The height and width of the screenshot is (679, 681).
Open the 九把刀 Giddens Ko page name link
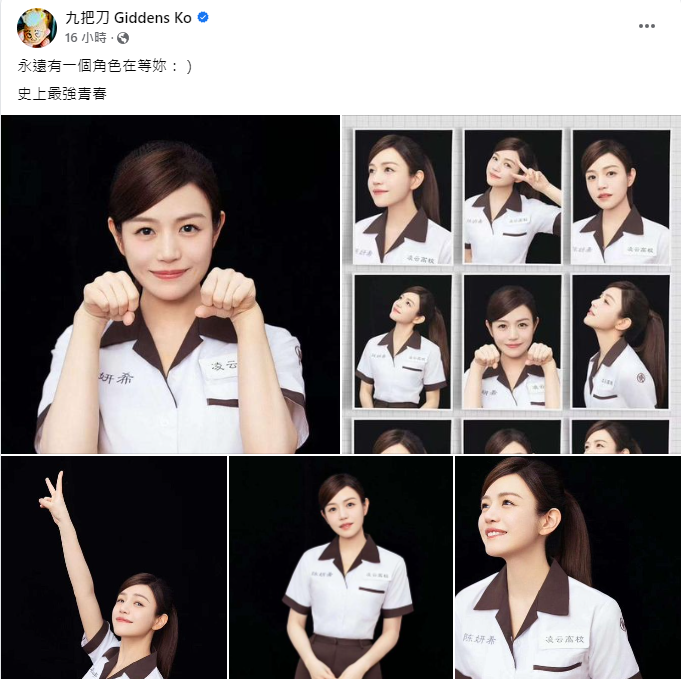point(128,18)
